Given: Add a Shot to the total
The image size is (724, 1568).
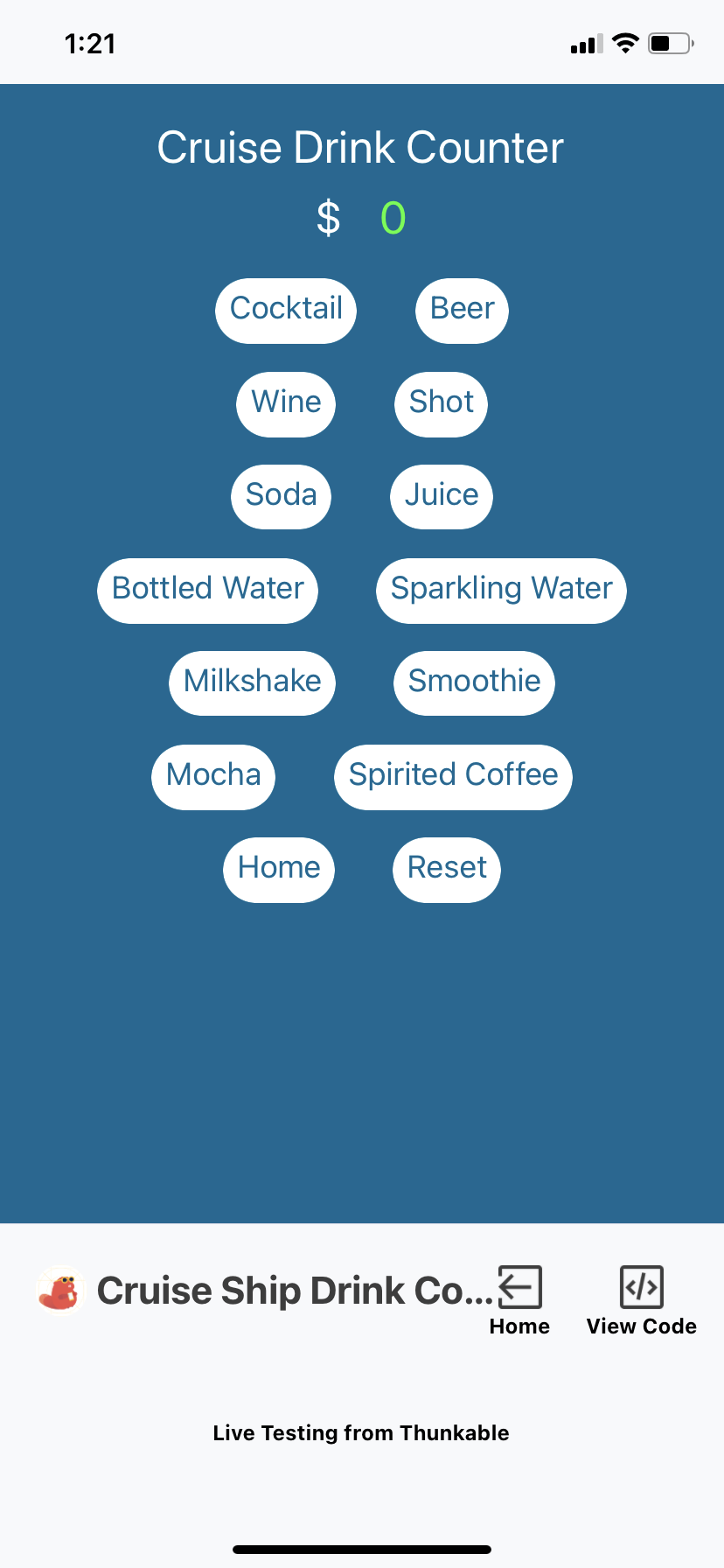Looking at the screenshot, I should (x=441, y=404).
